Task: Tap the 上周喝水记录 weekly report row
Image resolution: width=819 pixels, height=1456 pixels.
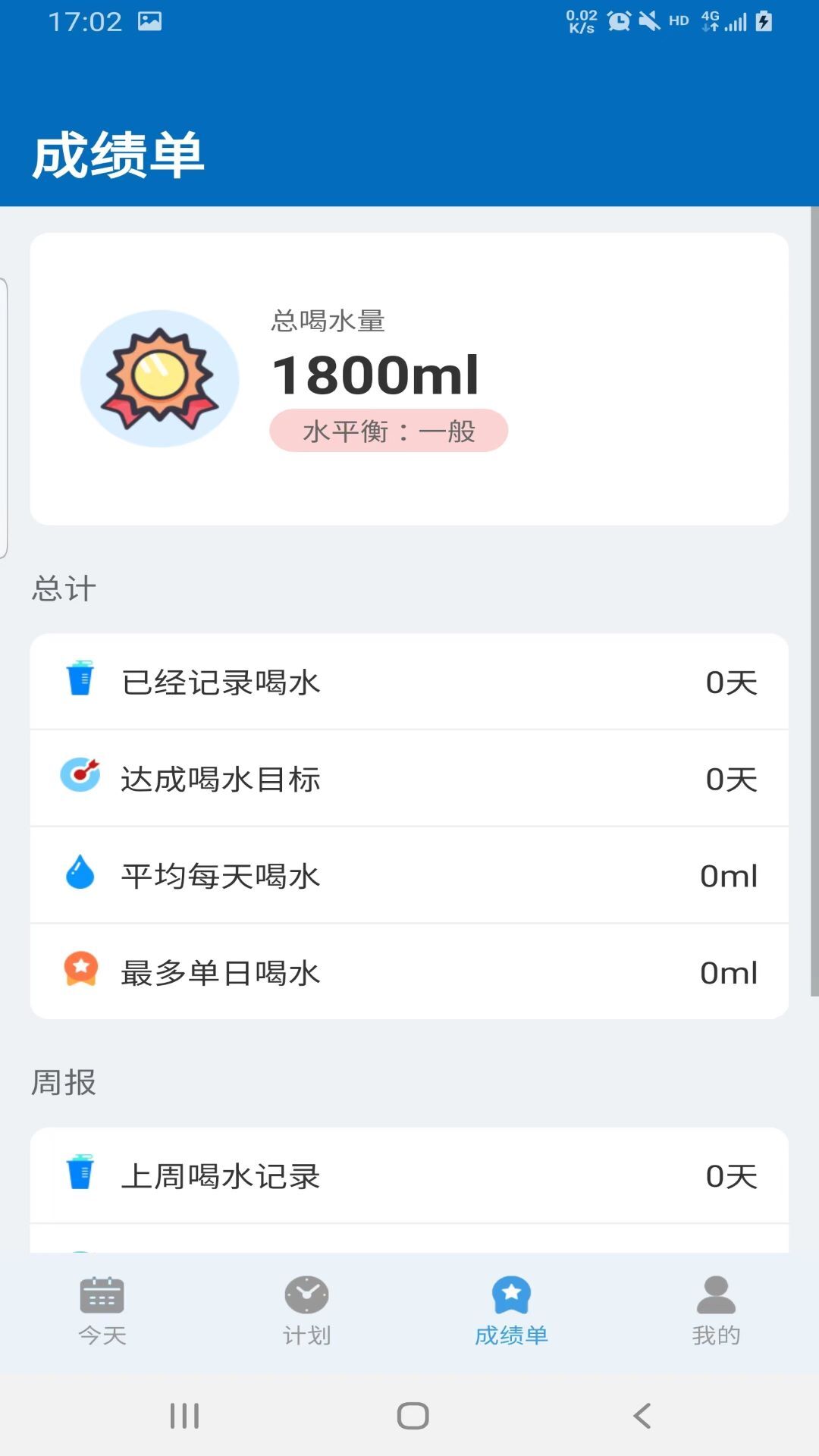Action: [409, 1176]
